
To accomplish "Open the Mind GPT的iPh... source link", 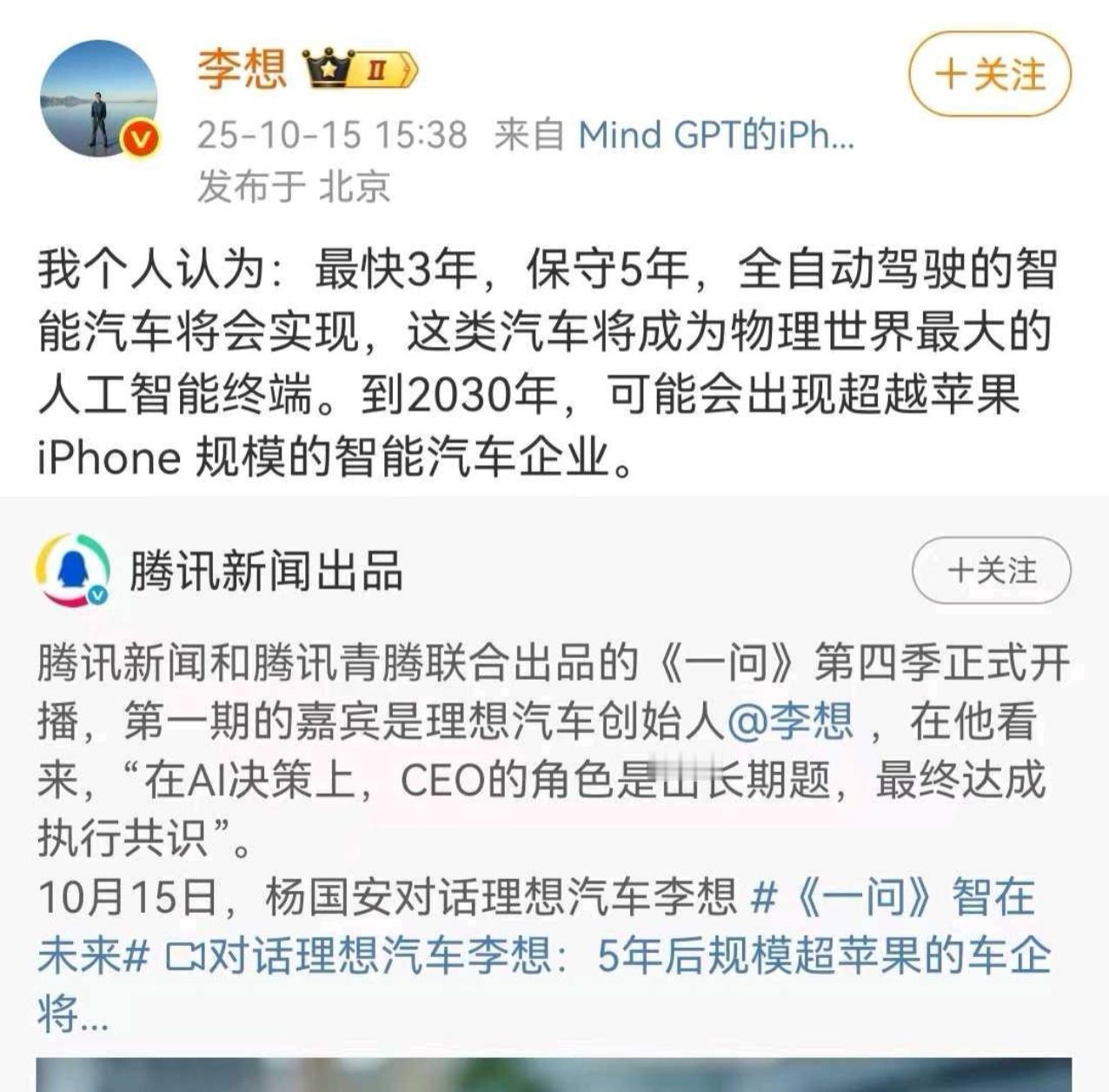I will (x=716, y=135).
